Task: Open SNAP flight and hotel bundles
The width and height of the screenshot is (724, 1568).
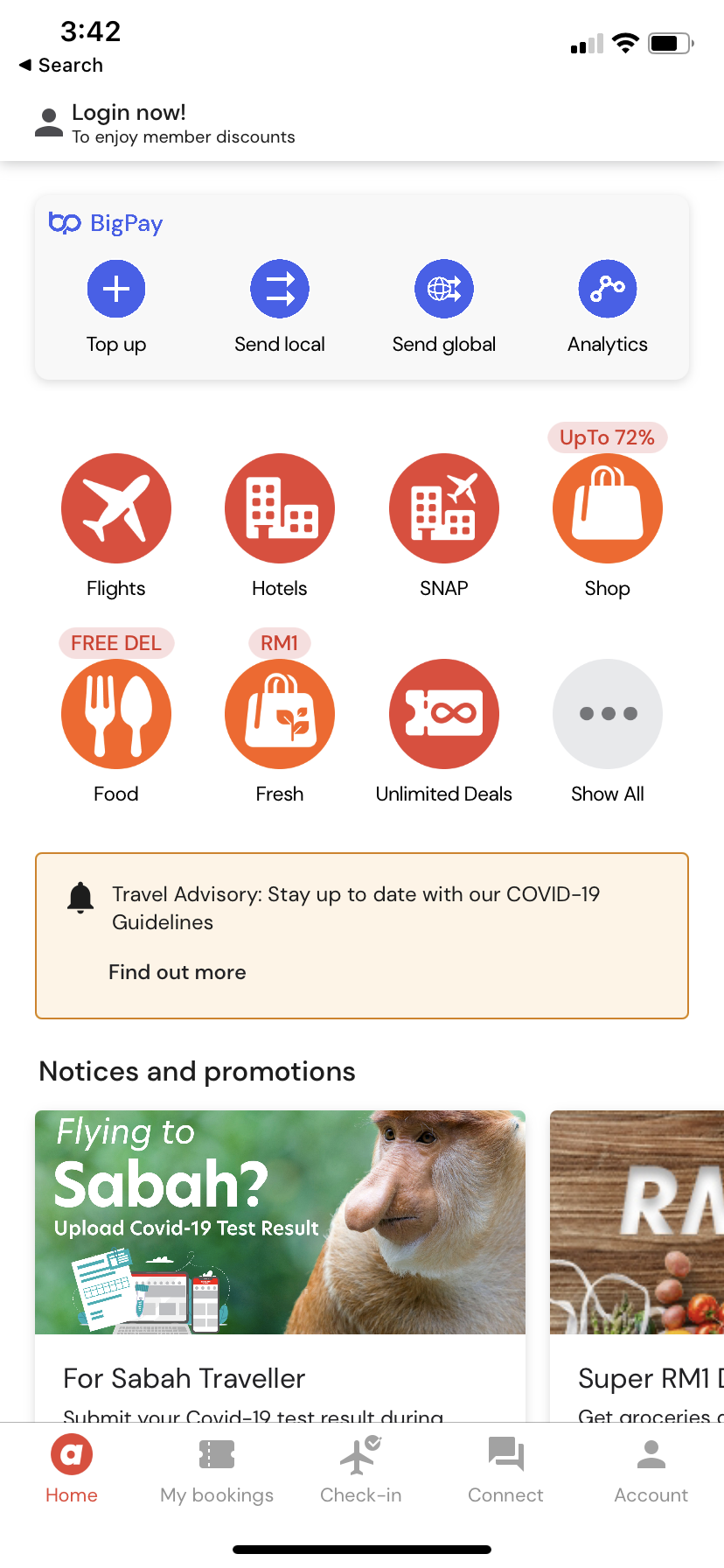Action: [x=444, y=508]
